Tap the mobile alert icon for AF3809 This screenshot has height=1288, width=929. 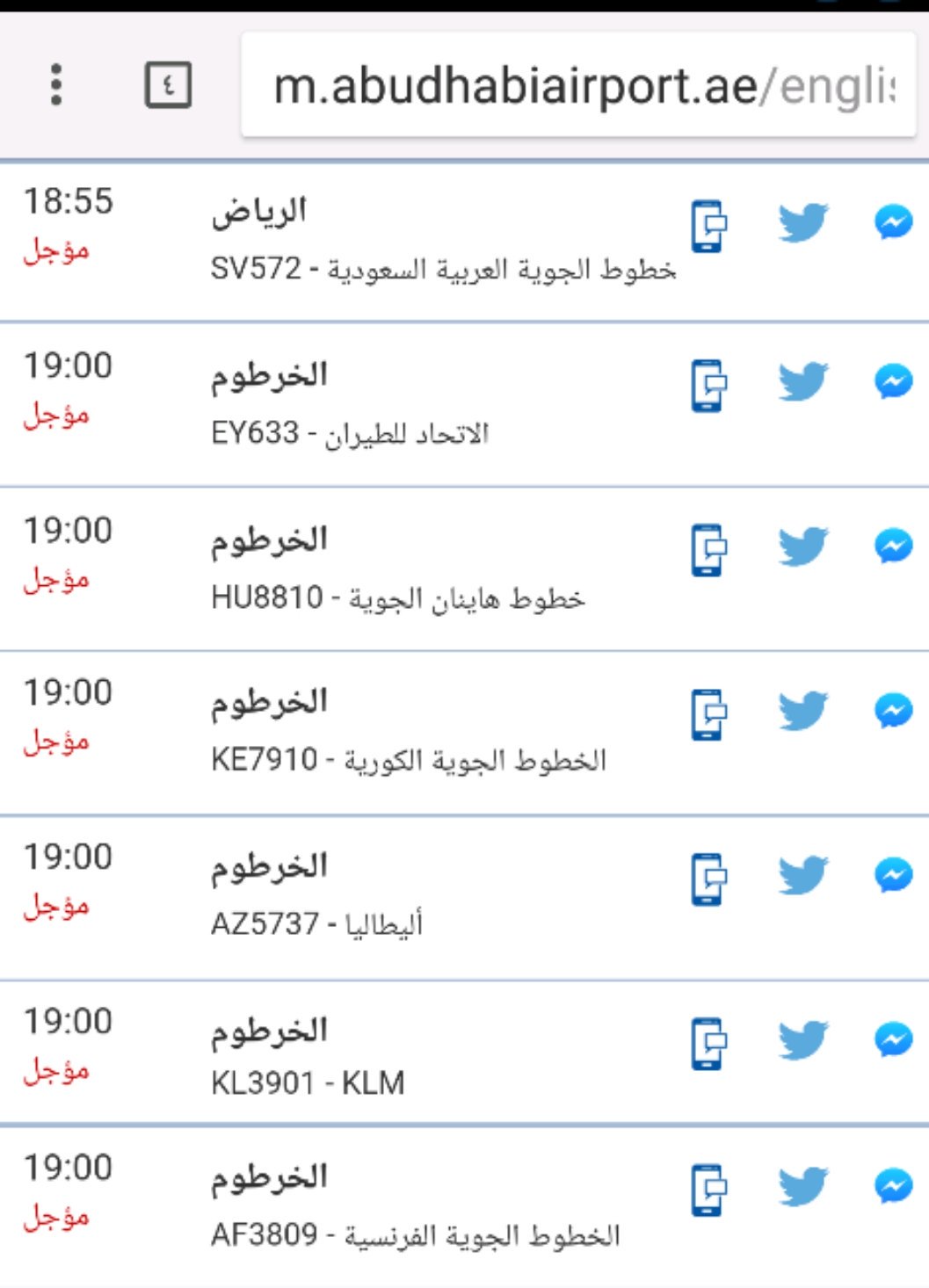coord(708,1190)
